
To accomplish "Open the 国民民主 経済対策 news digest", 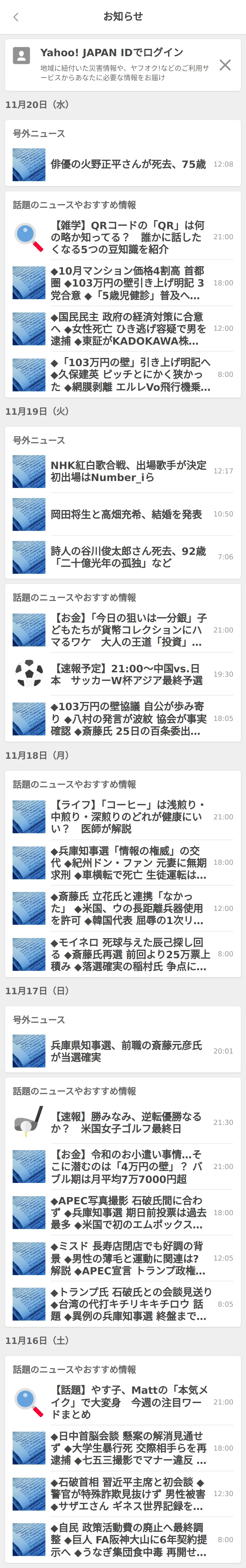I will (x=128, y=329).
